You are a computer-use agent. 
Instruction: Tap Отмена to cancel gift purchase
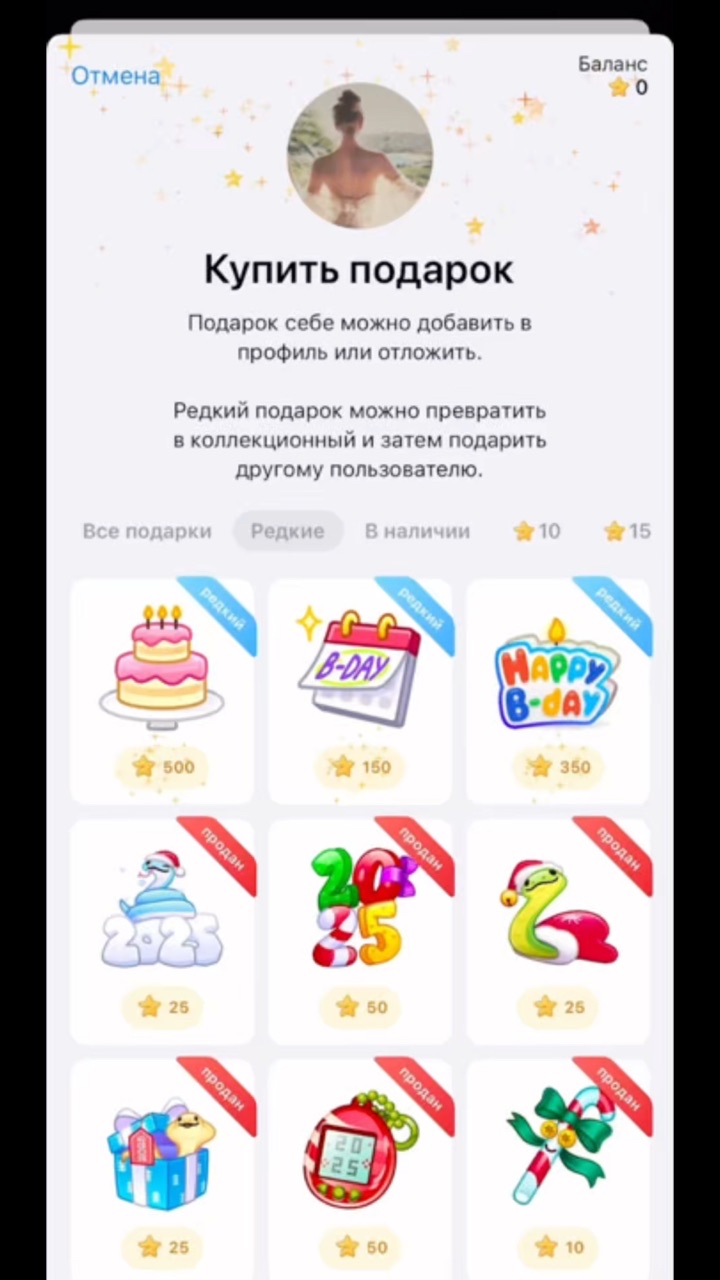[x=115, y=76]
